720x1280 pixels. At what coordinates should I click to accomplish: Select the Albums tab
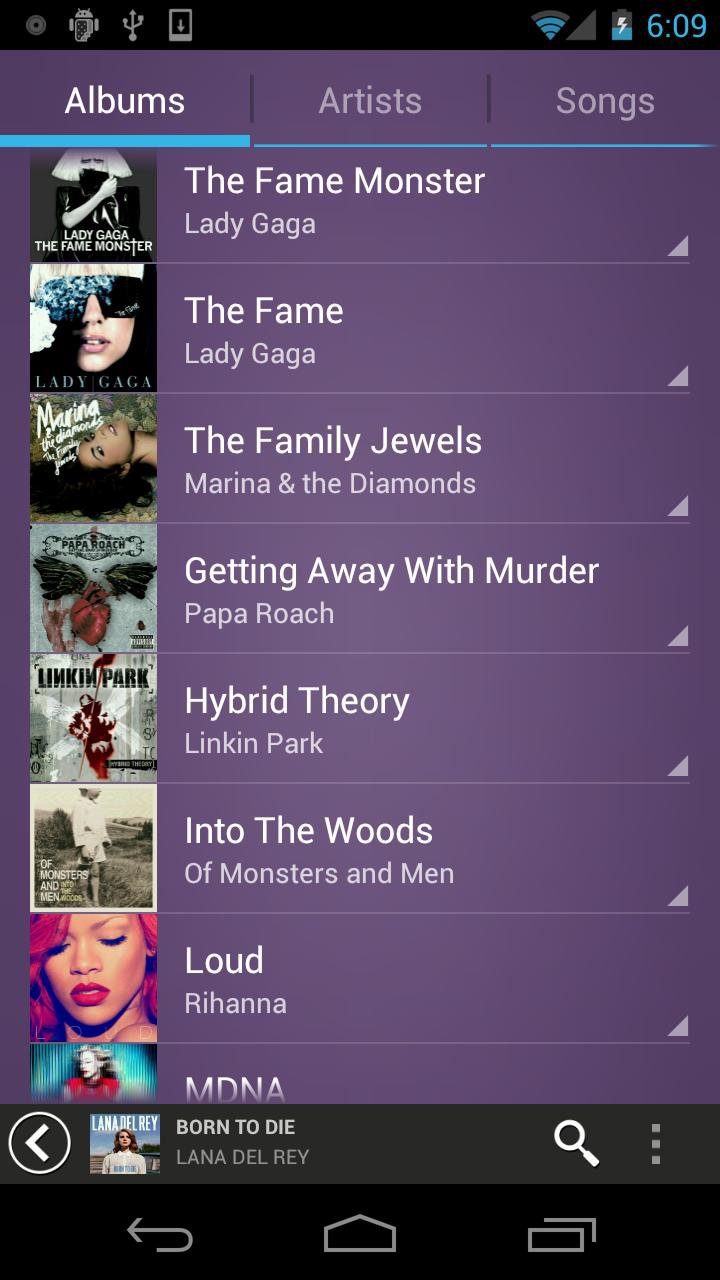pyautogui.click(x=124, y=99)
